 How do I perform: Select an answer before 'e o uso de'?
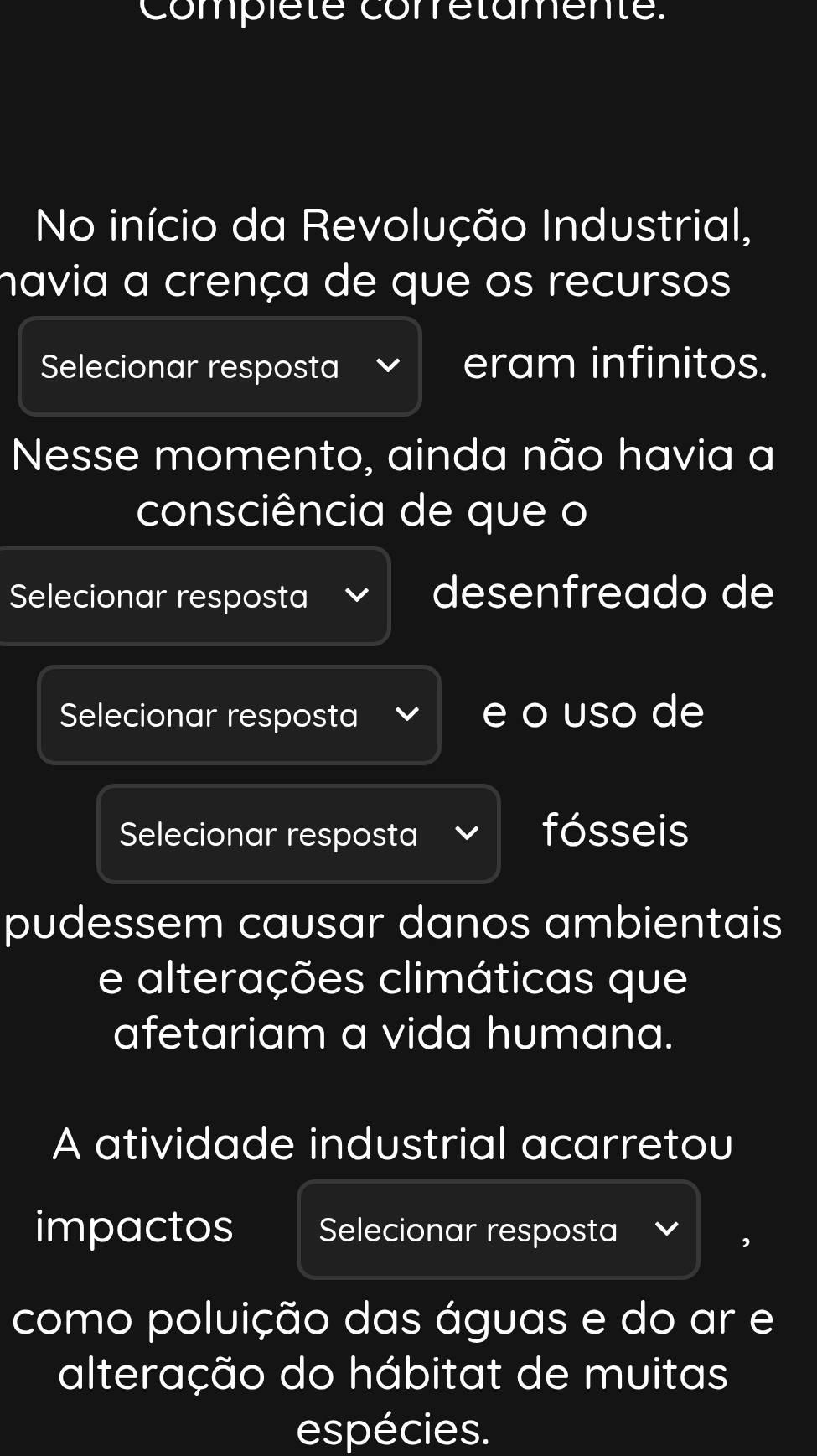point(239,715)
